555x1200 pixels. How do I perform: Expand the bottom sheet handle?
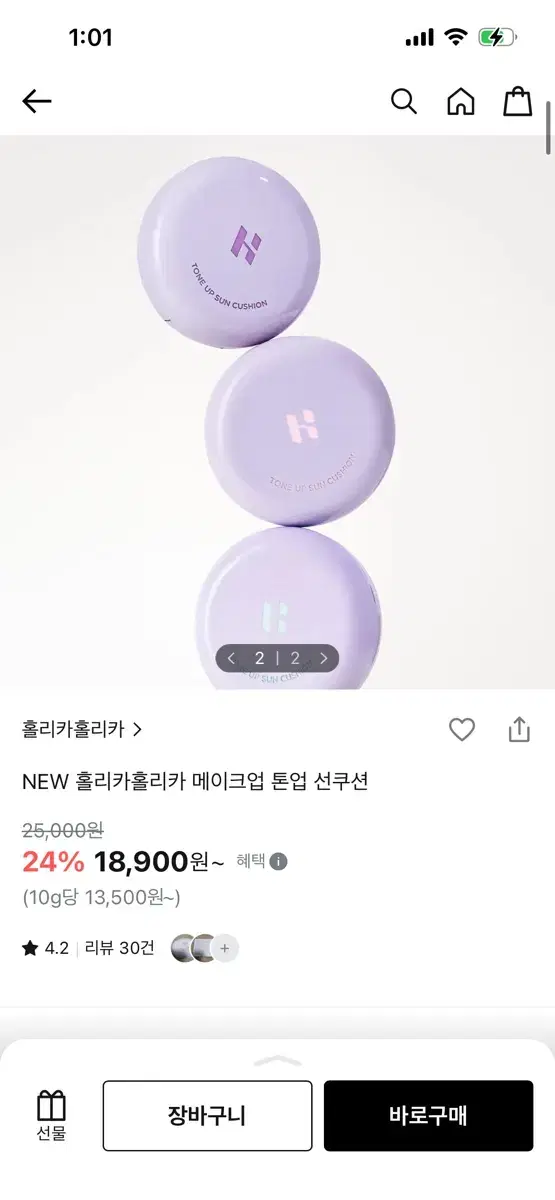[277, 1060]
